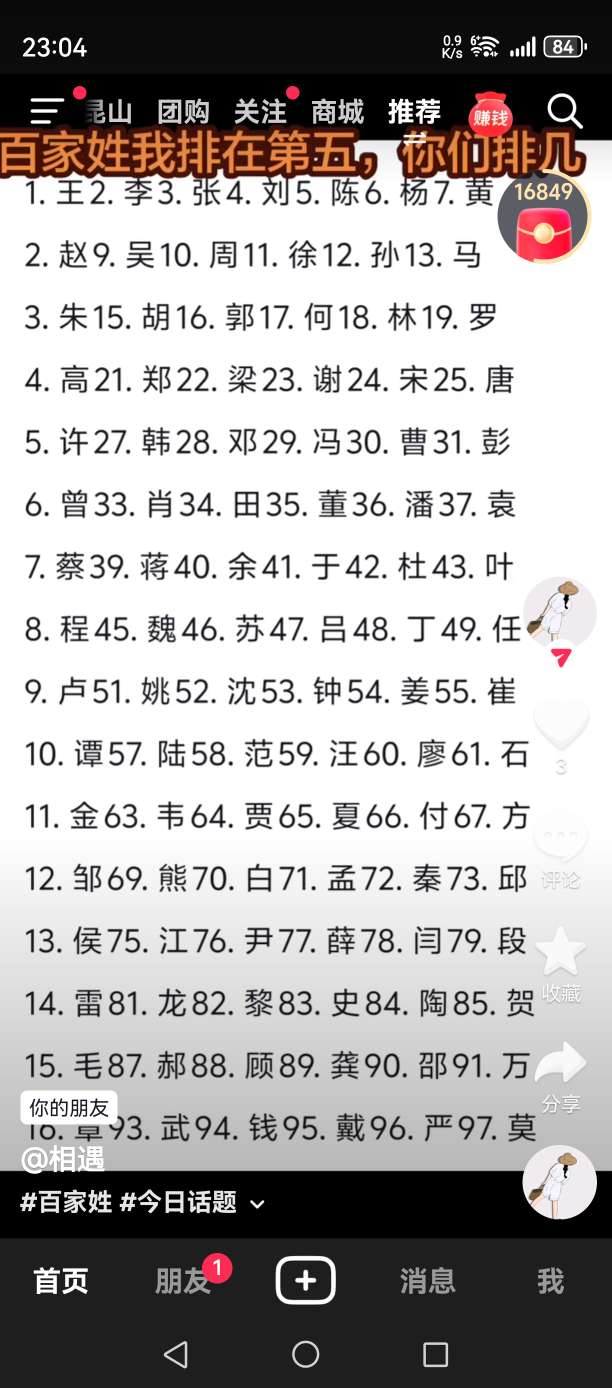Tap the 16849 red envelope widget
Viewport: 612px width, 1388px height.
545,220
